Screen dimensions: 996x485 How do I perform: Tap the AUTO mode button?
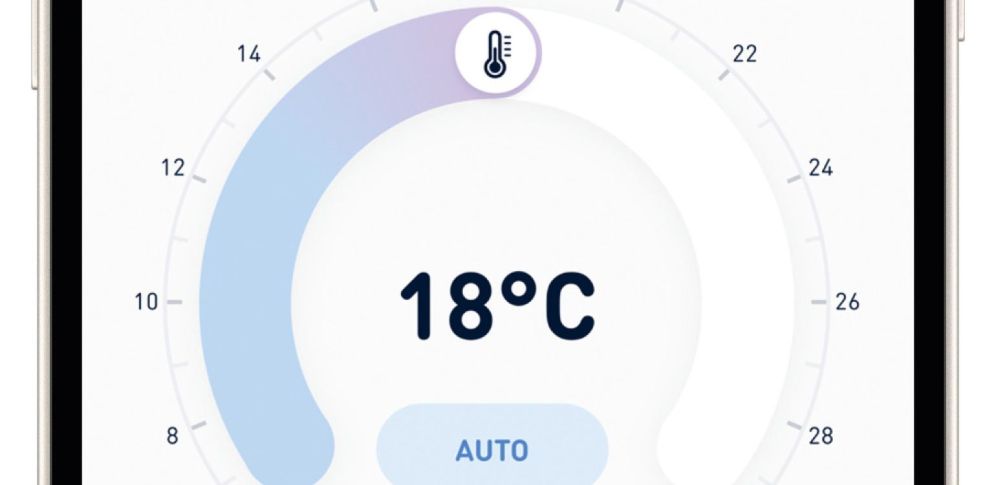click(x=492, y=450)
